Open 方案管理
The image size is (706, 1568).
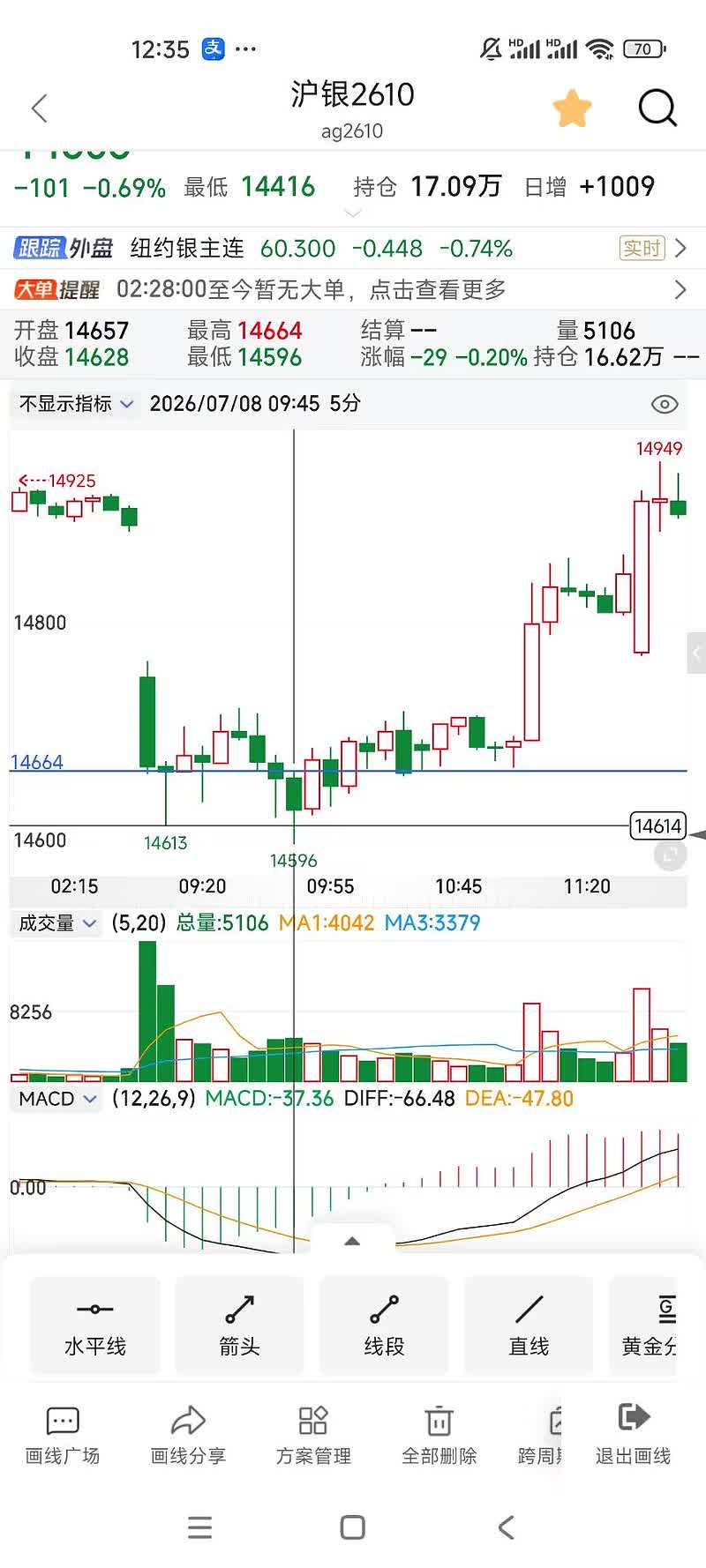point(313,1437)
